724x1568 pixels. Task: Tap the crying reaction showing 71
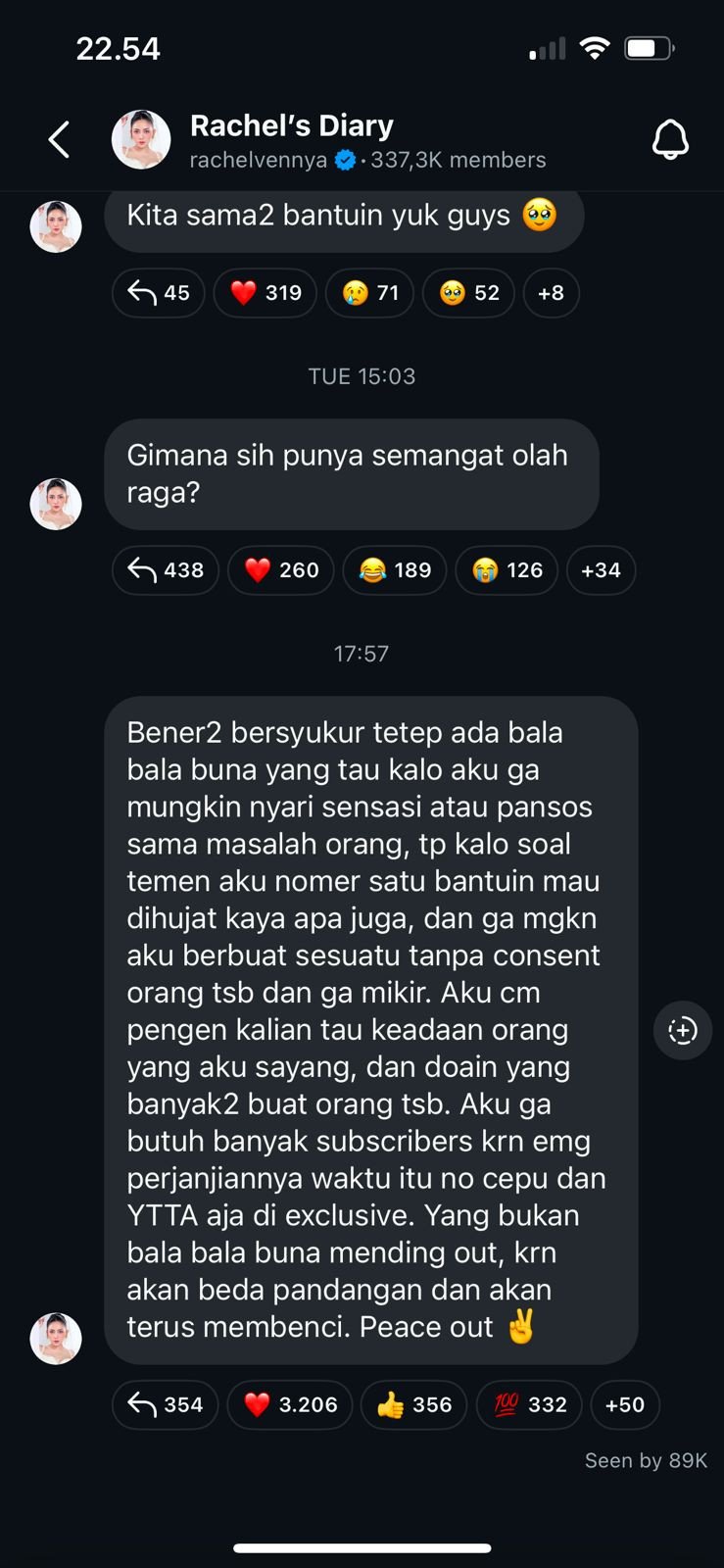pos(369,293)
